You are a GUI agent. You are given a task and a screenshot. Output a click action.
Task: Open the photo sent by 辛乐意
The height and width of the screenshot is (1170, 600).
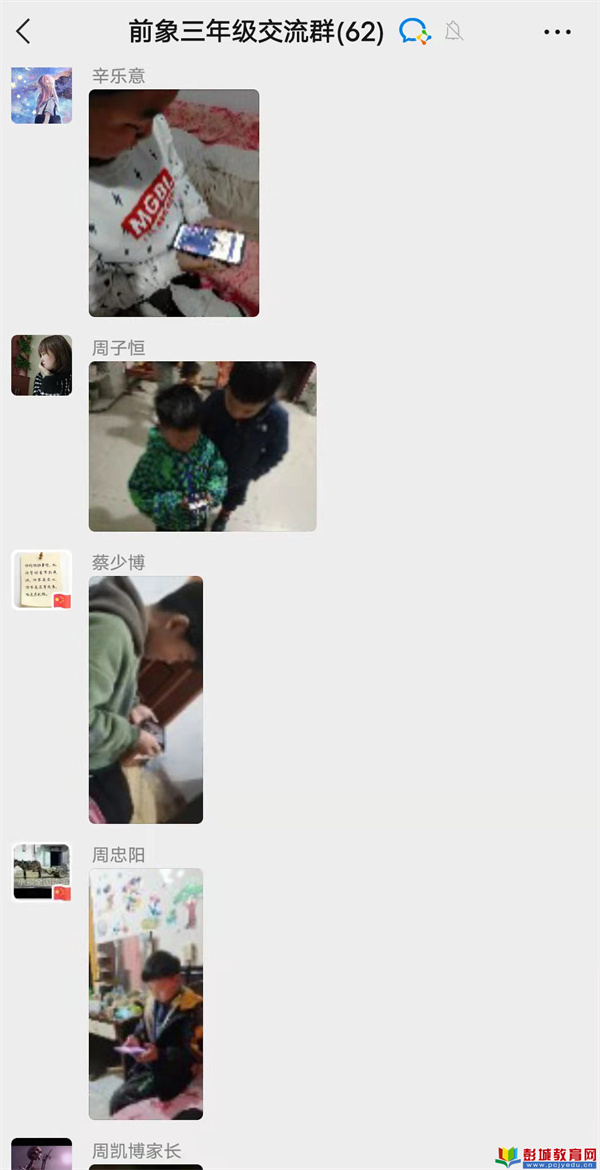174,203
